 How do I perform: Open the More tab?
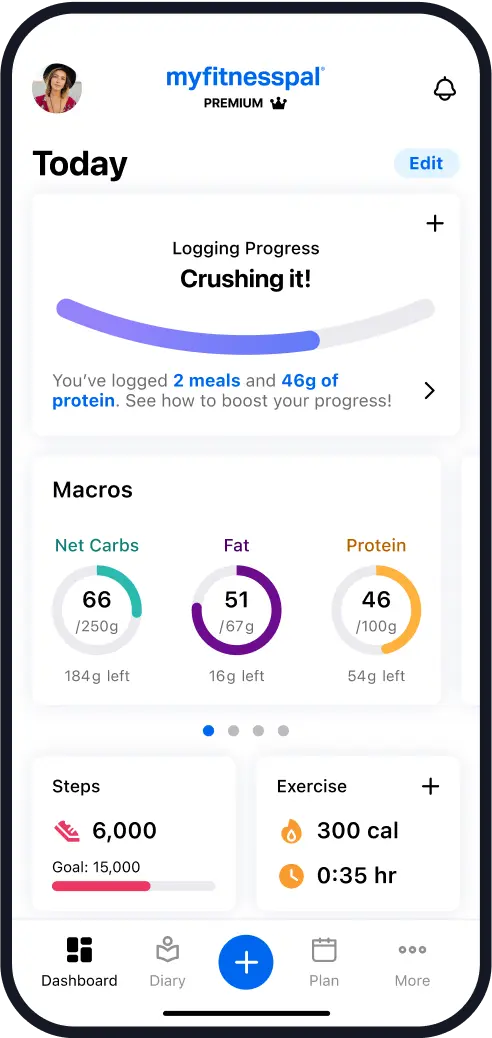coord(412,963)
